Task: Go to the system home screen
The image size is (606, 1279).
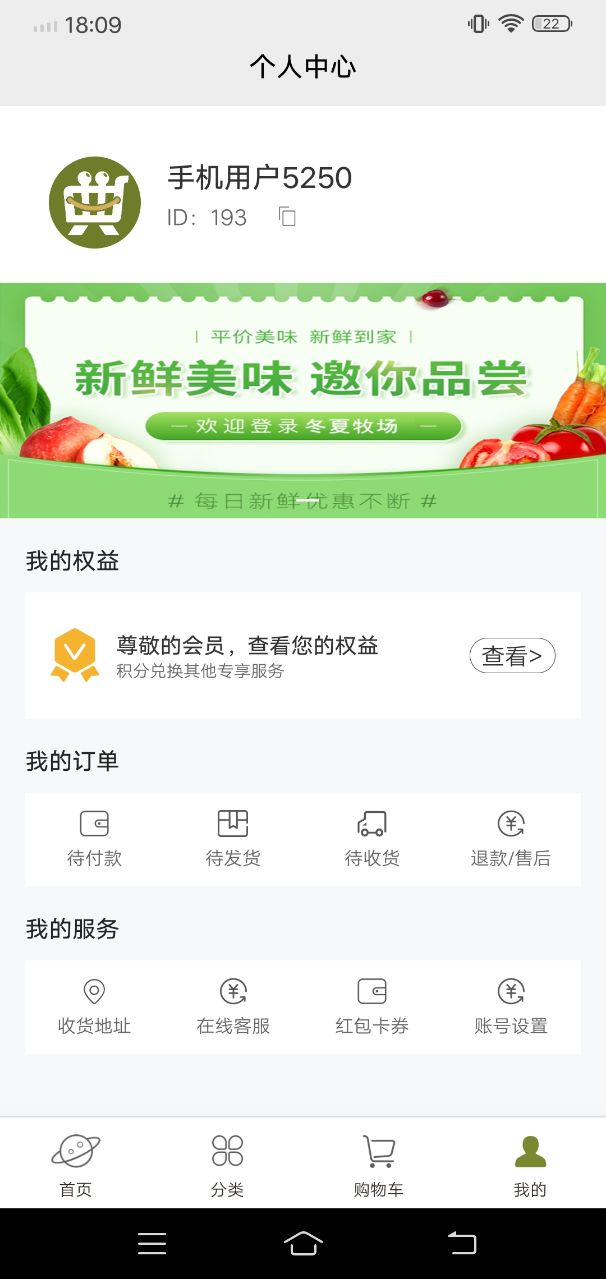Action: tap(303, 1243)
